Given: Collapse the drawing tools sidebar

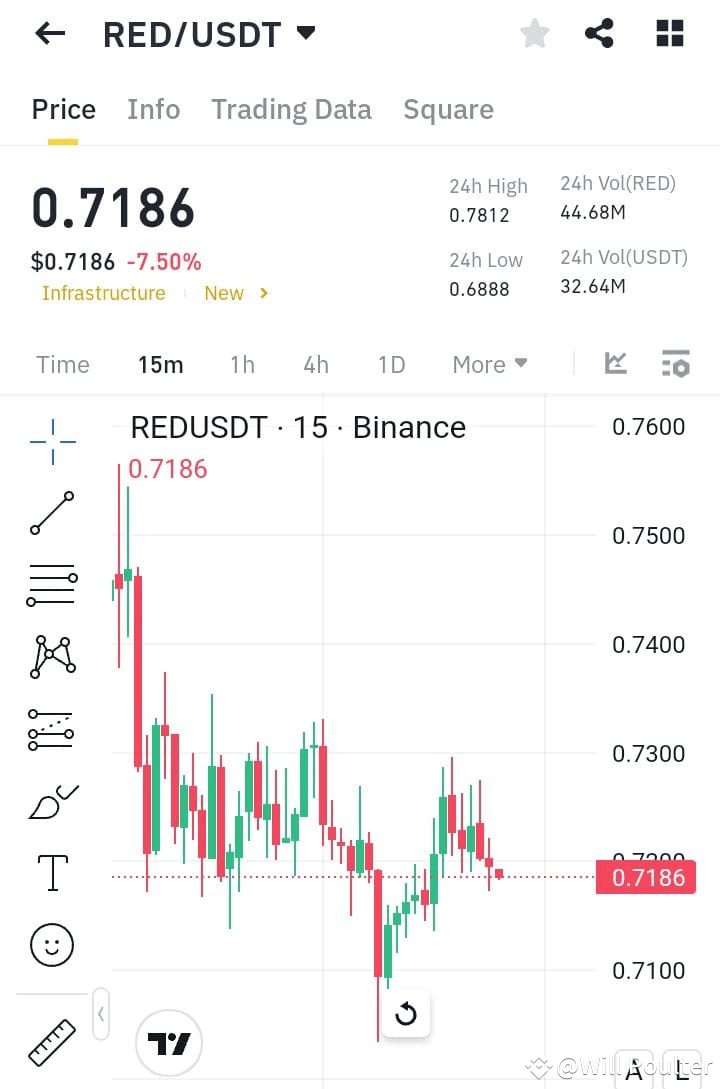Looking at the screenshot, I should (x=101, y=1013).
